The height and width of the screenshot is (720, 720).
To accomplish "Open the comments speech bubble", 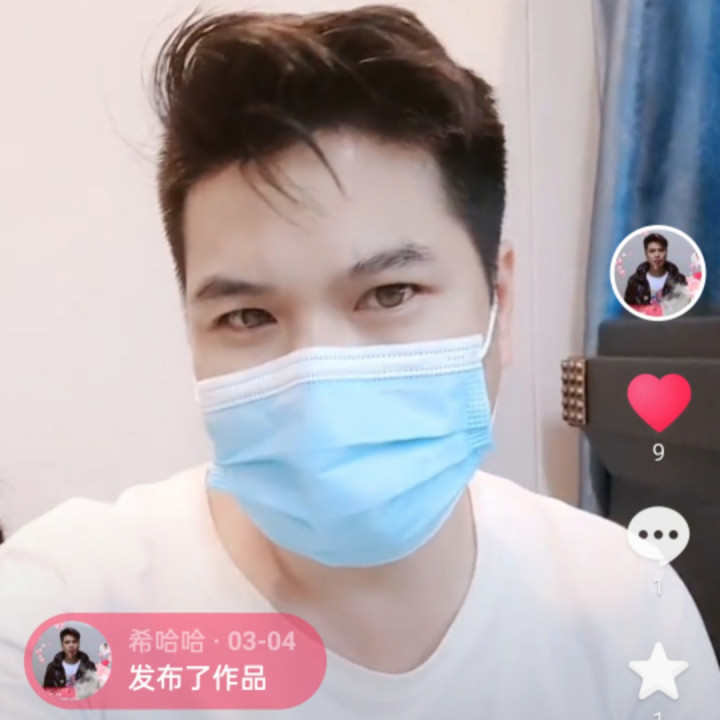I will pos(658,537).
